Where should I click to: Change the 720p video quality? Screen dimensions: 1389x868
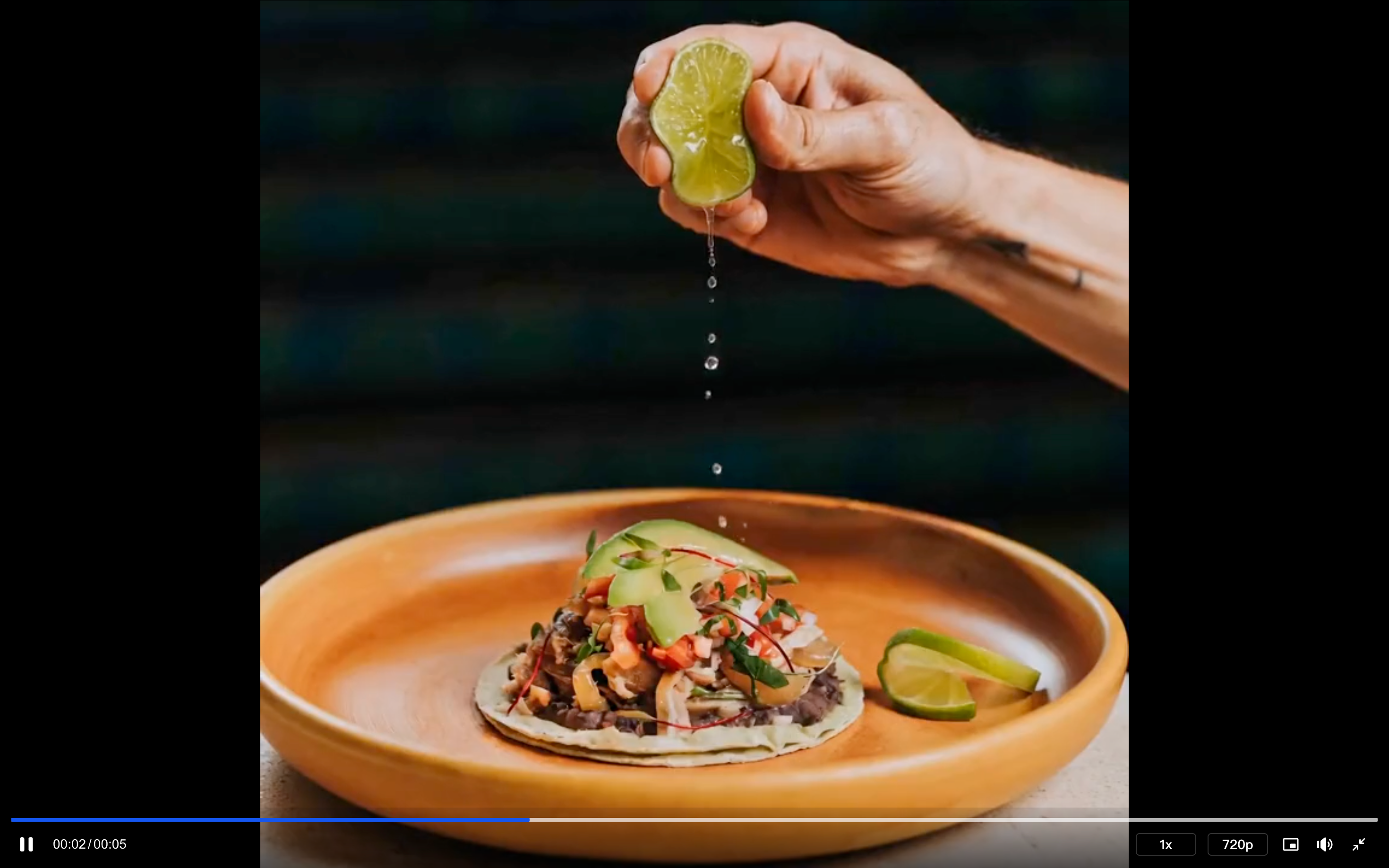tap(1237, 844)
